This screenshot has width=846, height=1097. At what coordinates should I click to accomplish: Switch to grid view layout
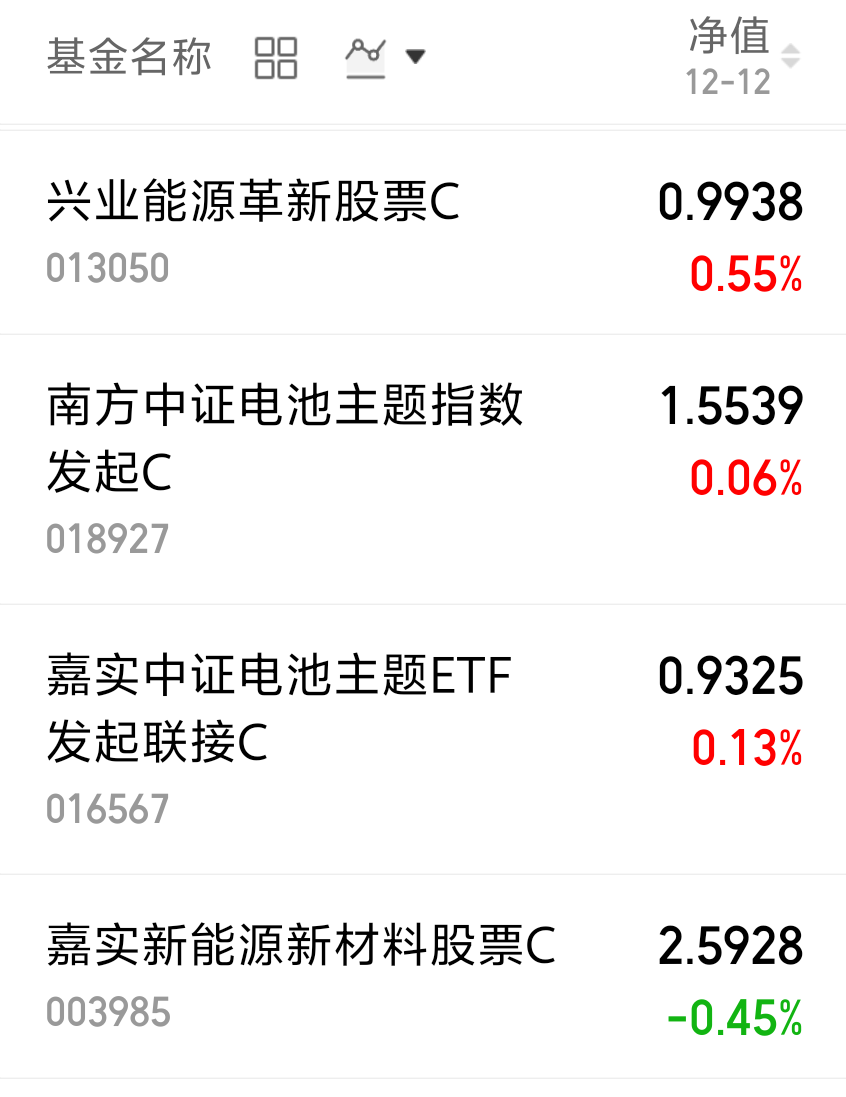tap(276, 58)
